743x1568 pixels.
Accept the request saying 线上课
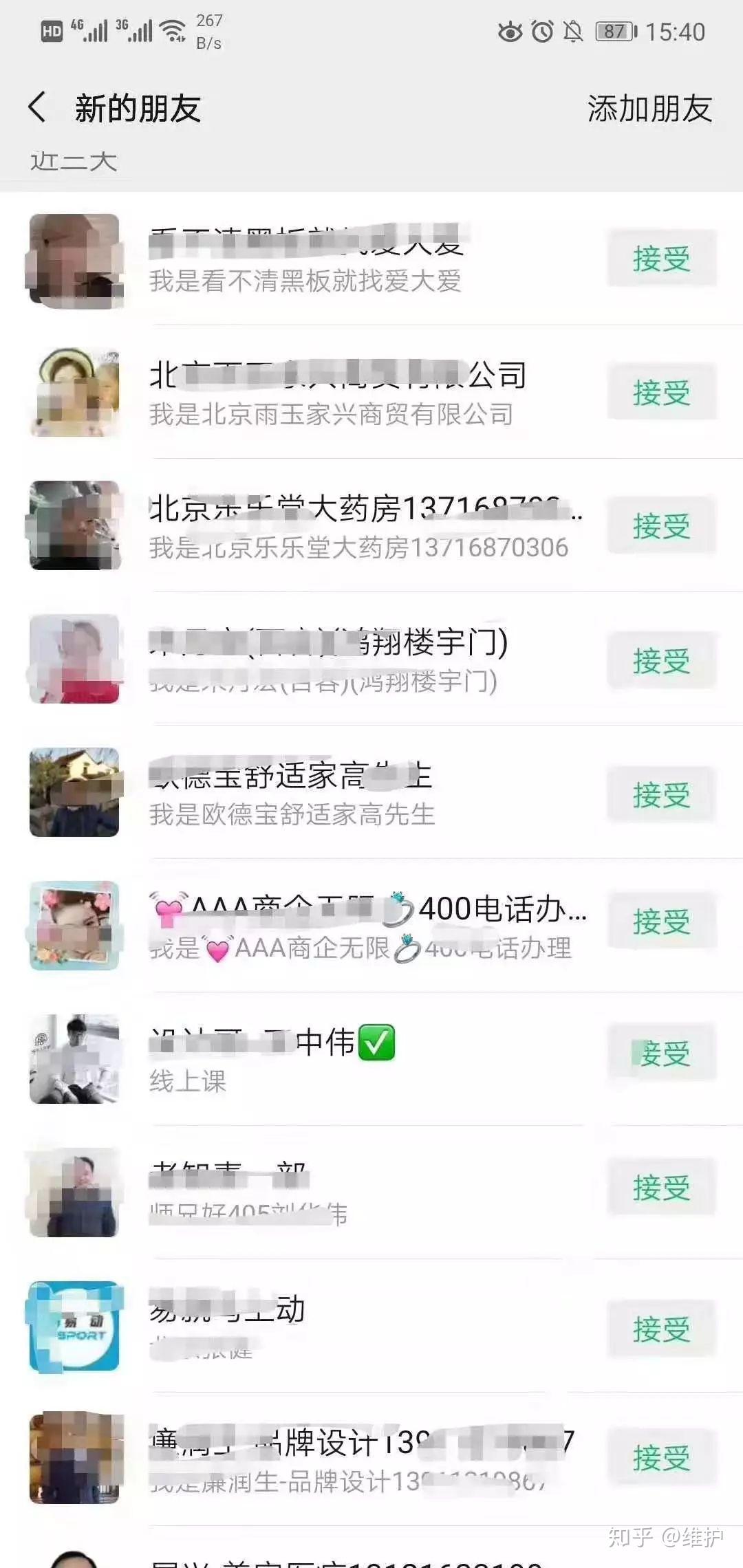tap(661, 1053)
